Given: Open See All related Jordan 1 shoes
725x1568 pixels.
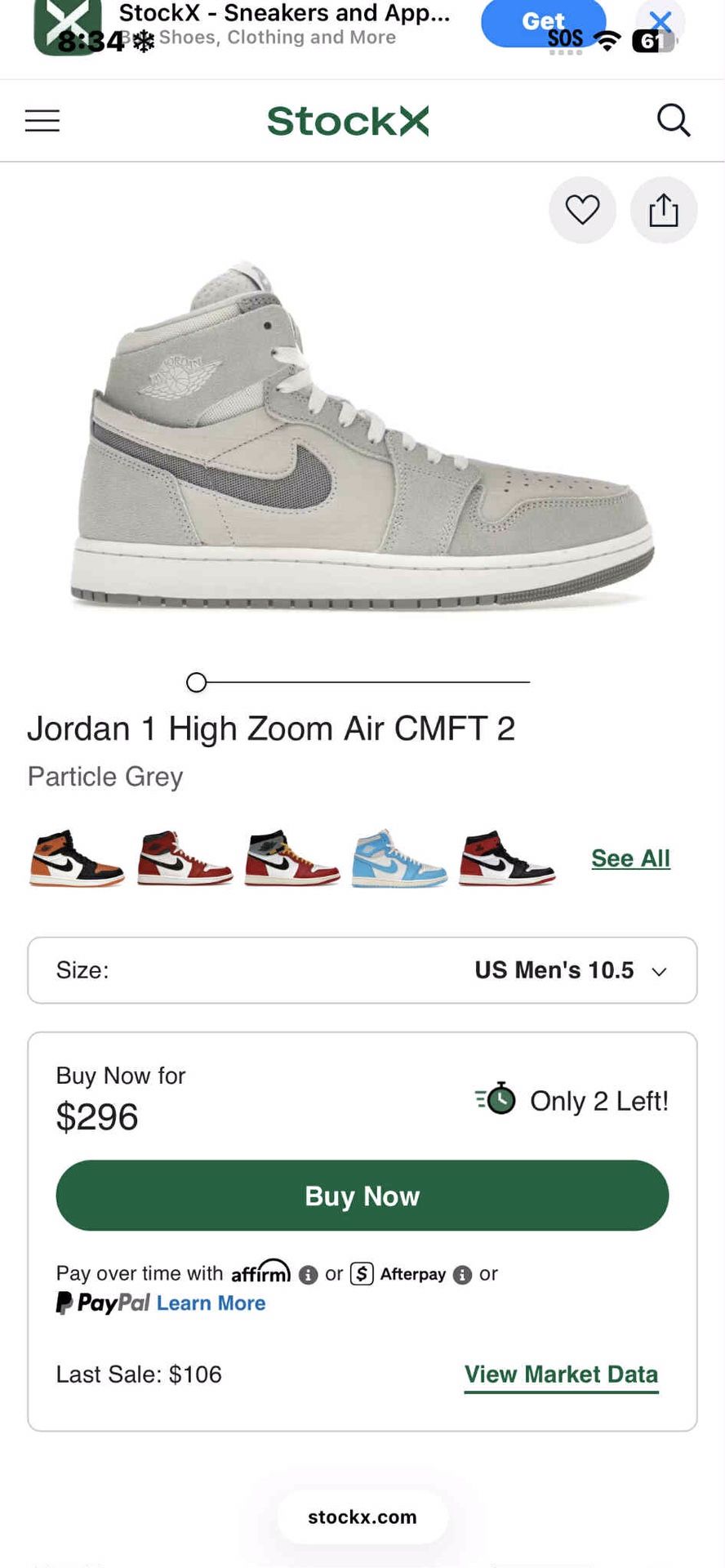Looking at the screenshot, I should pyautogui.click(x=630, y=858).
